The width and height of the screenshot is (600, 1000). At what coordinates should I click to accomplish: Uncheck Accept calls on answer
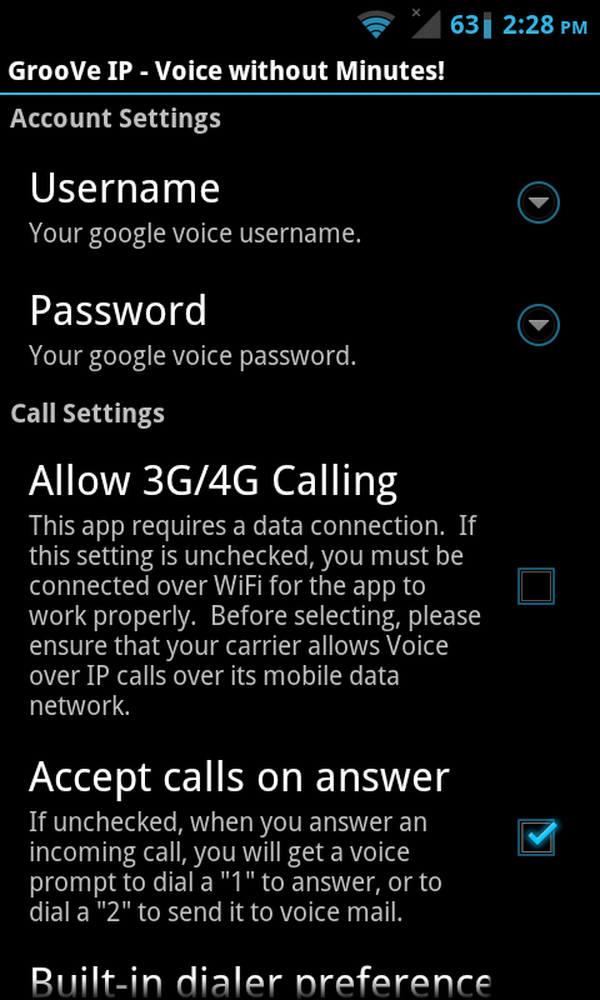536,837
